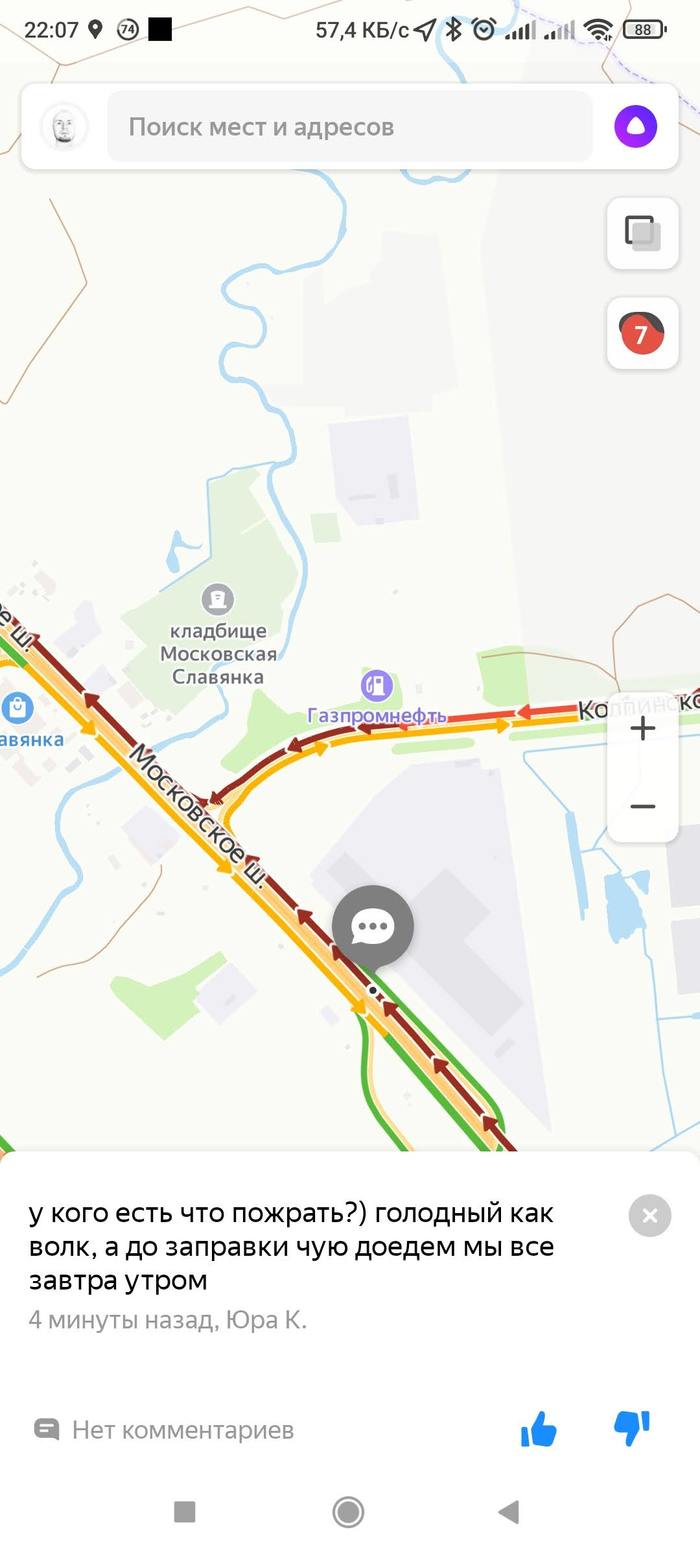Viewport: 700px width, 1556px height.
Task: Go to the home screen
Action: pyautogui.click(x=348, y=1511)
